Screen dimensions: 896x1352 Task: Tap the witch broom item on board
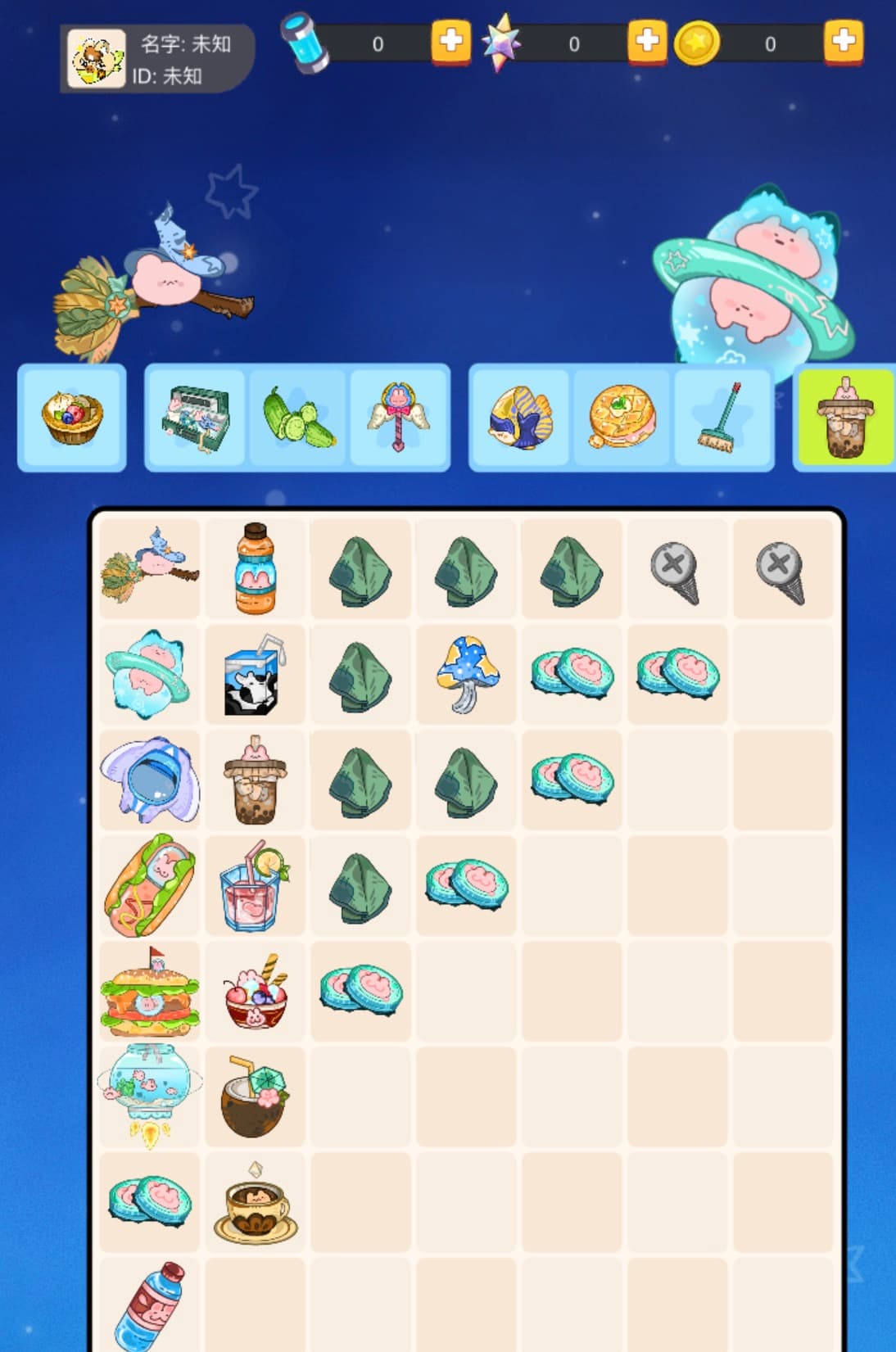click(149, 567)
